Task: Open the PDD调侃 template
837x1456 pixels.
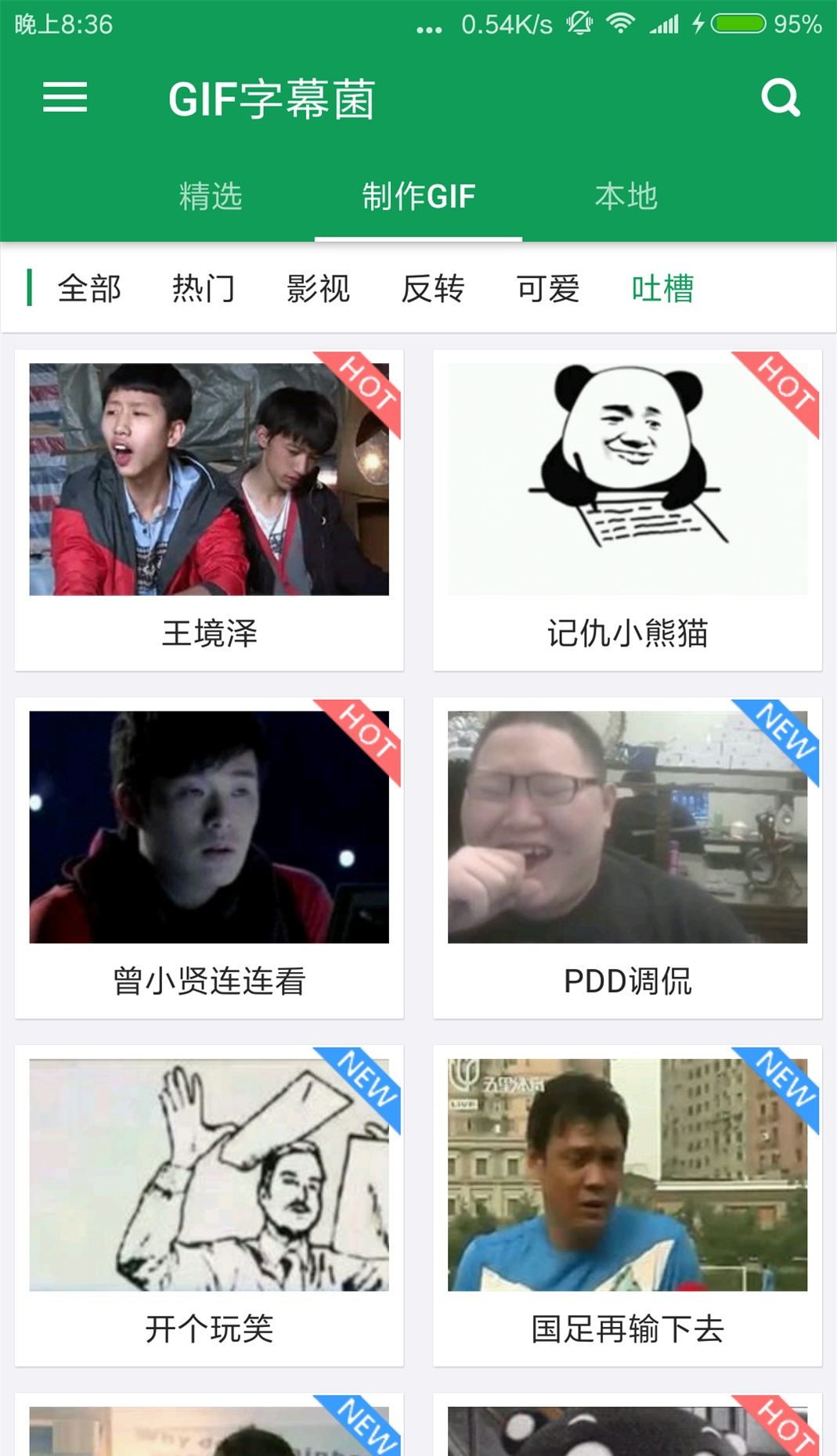Action: coord(627,857)
